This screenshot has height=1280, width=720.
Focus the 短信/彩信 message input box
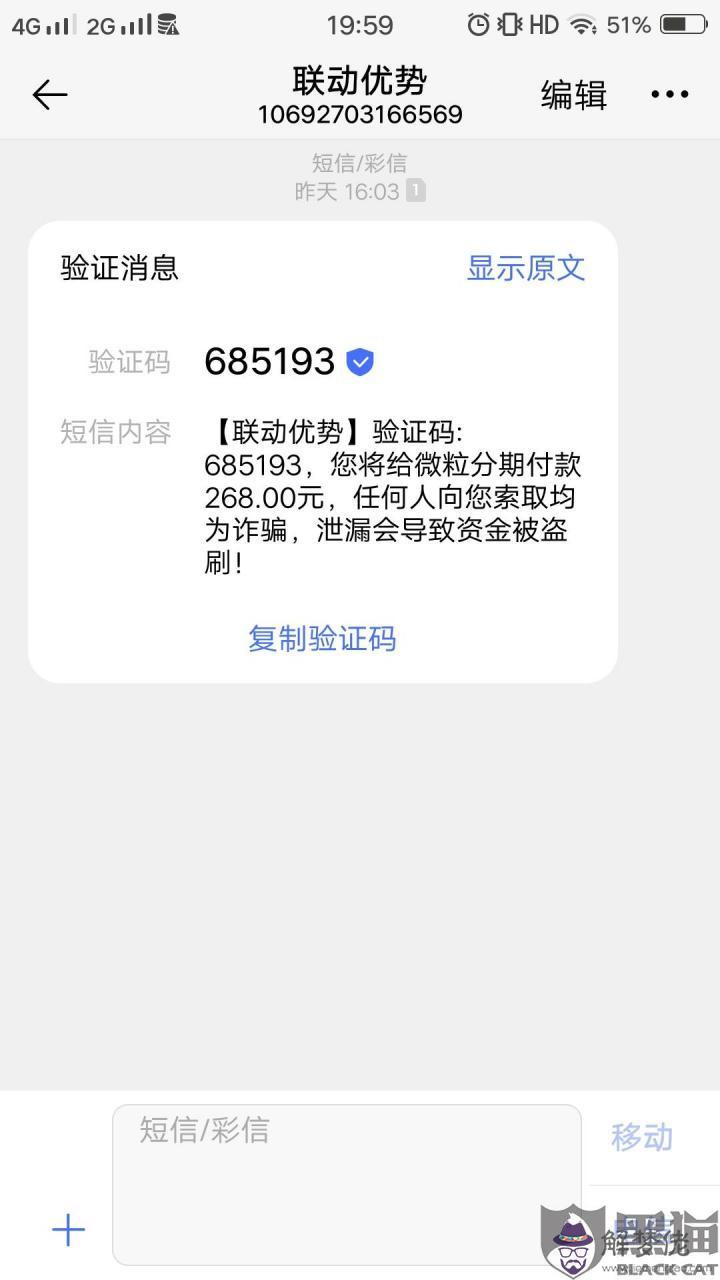346,1184
